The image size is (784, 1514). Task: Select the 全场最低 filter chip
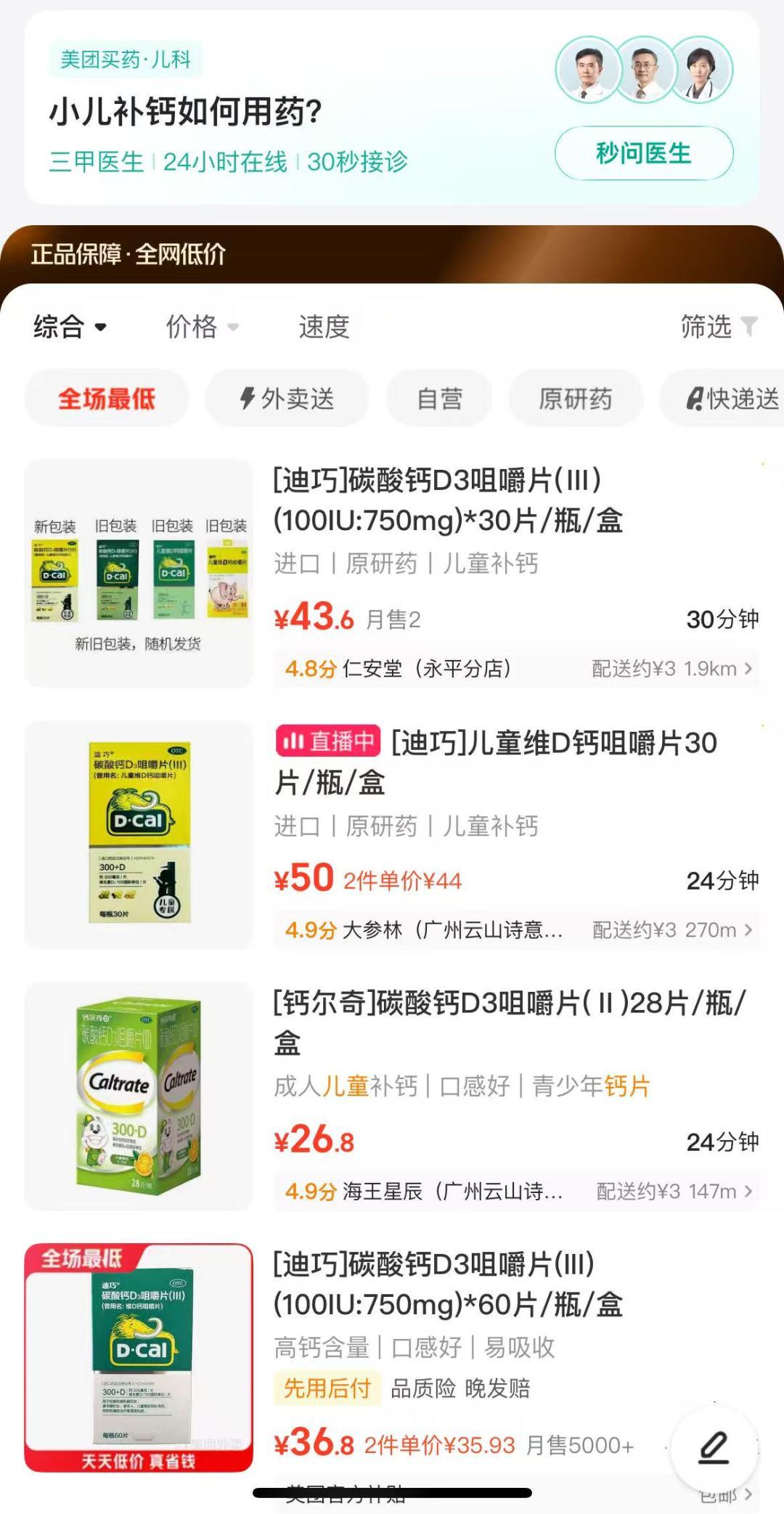tap(107, 399)
